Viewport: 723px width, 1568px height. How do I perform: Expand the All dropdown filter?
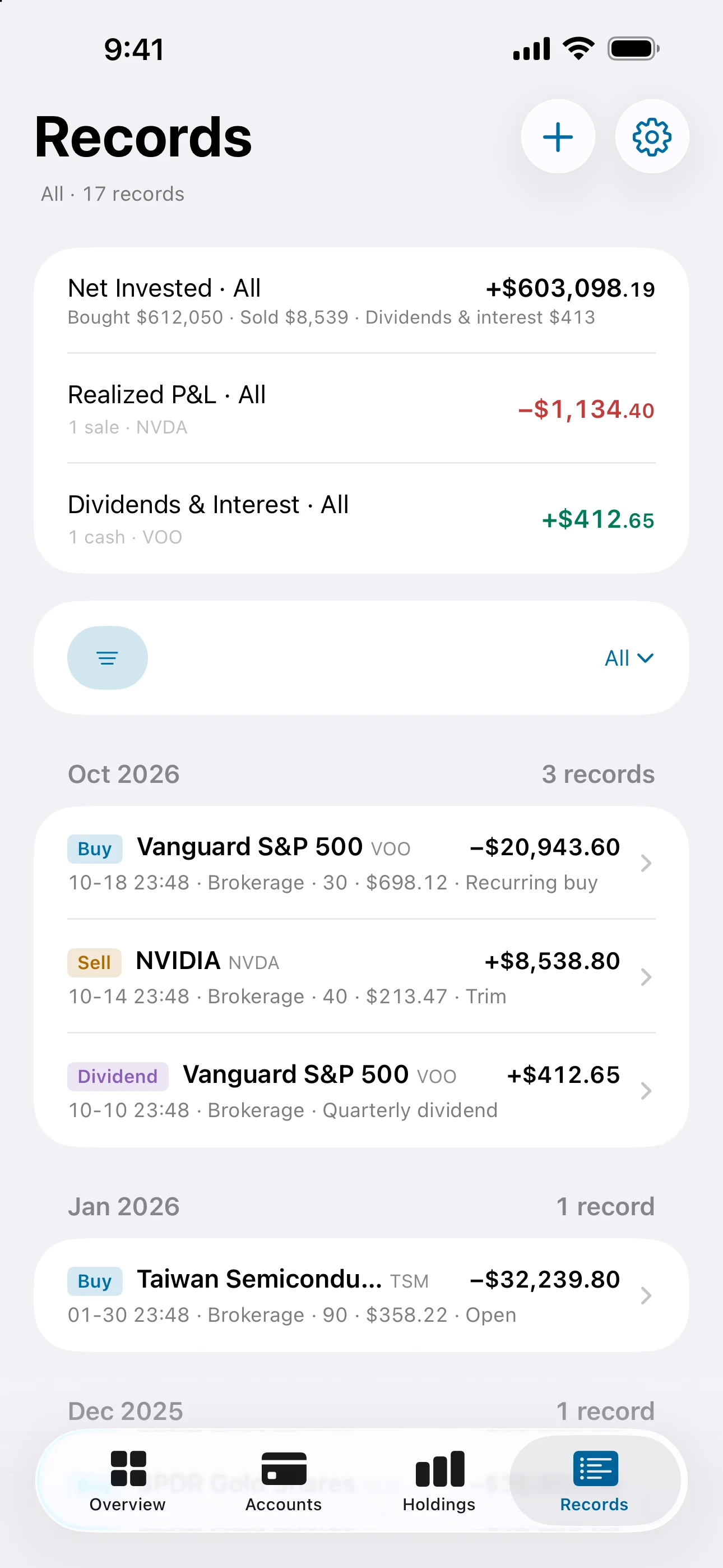click(x=629, y=657)
